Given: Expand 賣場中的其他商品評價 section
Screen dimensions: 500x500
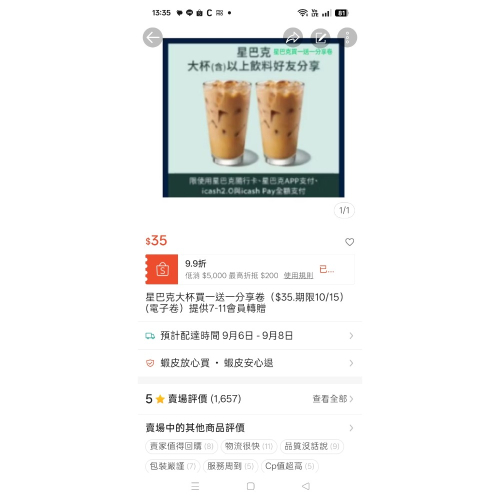Looking at the screenshot, I should point(250,428).
